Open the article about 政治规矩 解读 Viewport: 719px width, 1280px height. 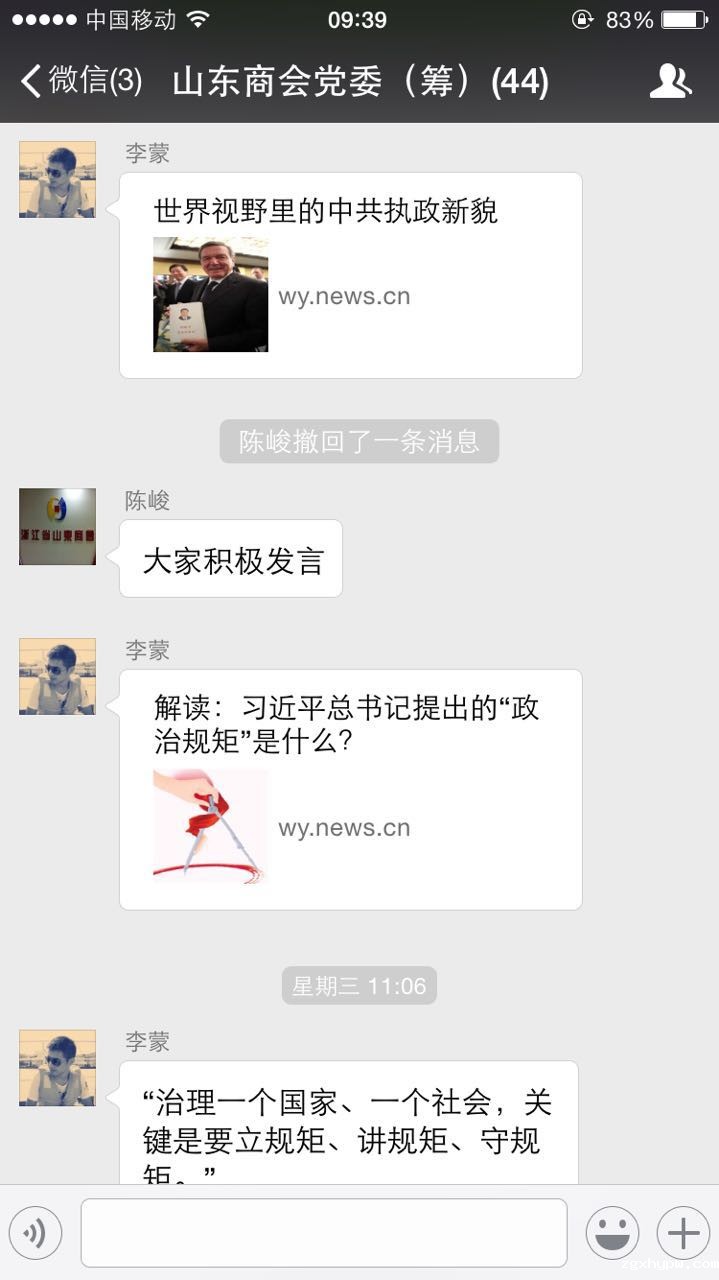[350, 790]
